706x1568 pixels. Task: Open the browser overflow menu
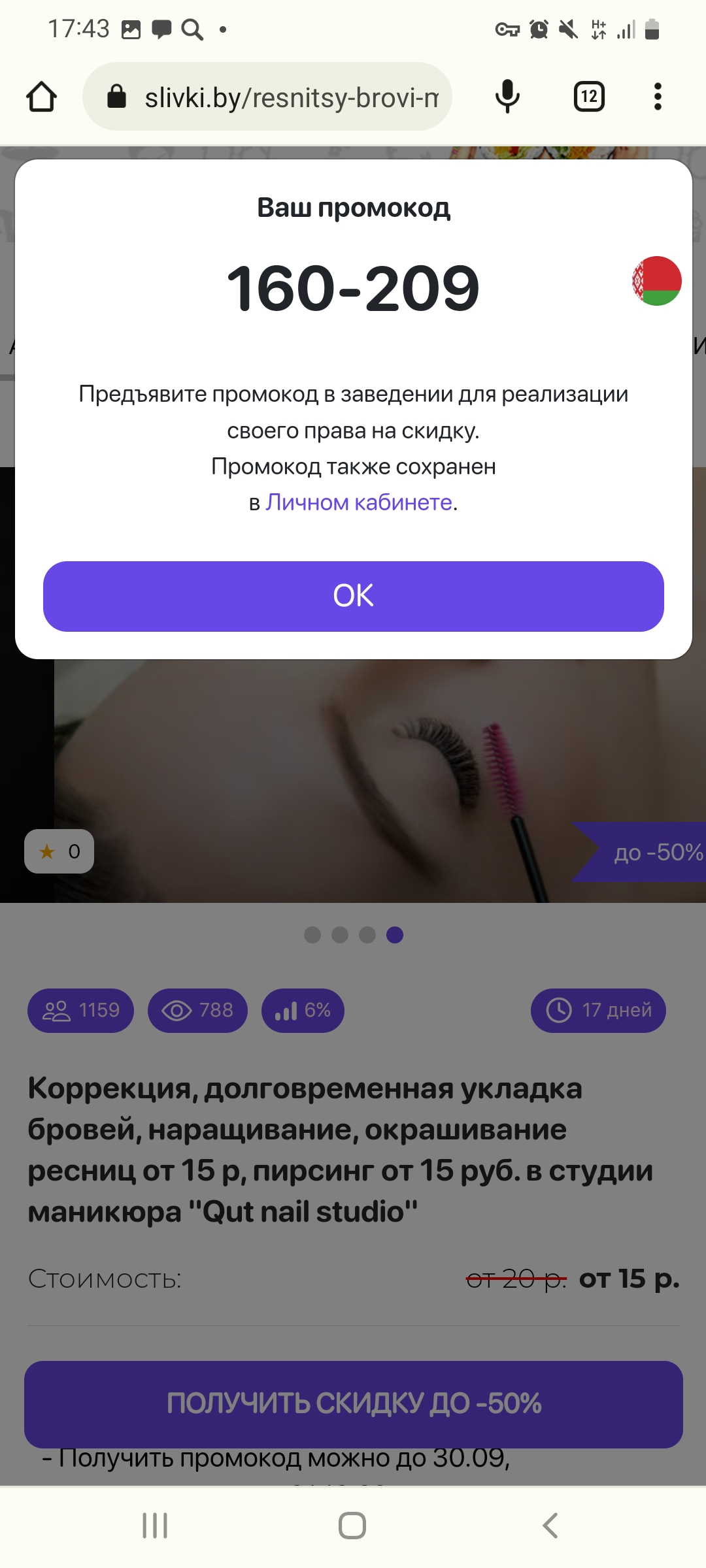point(658,97)
